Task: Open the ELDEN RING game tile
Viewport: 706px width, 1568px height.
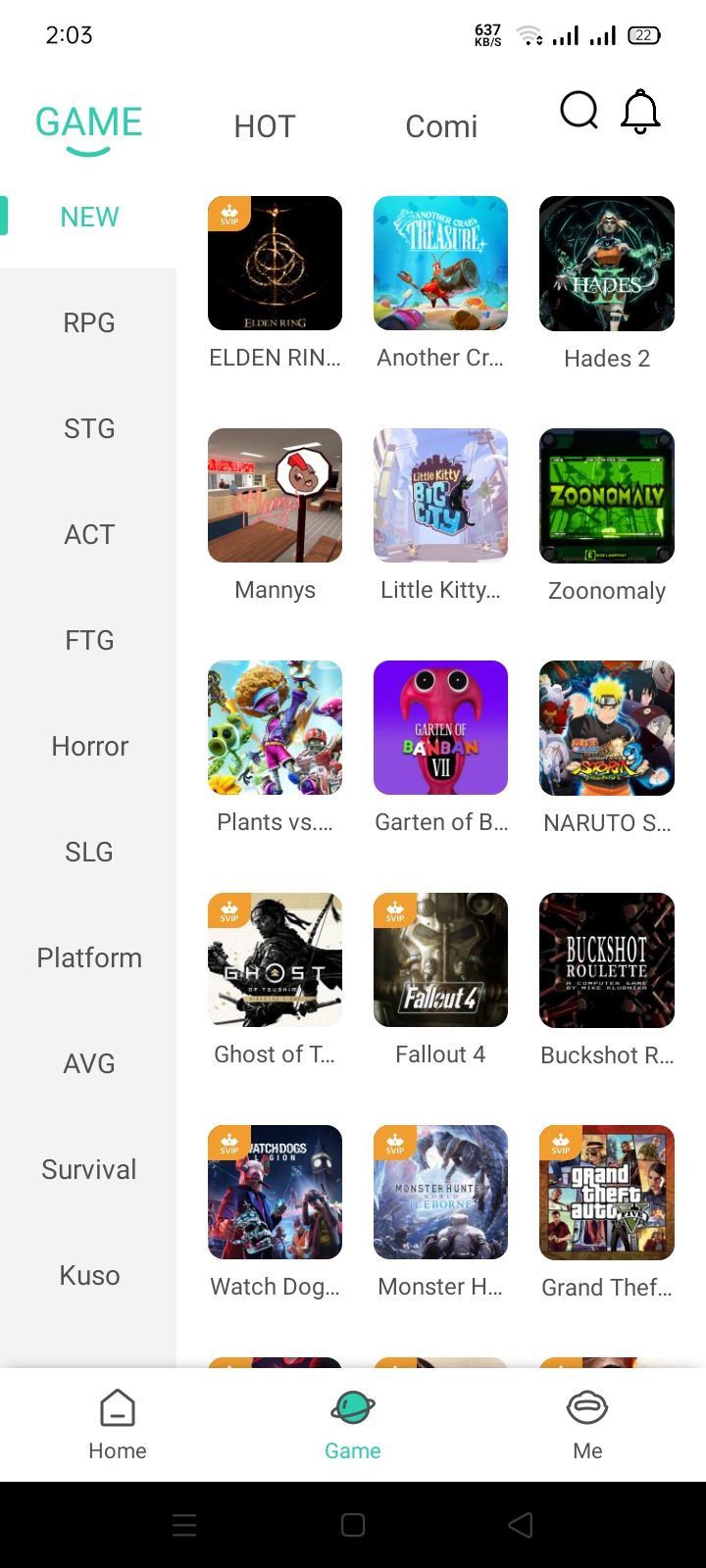Action: tap(275, 264)
